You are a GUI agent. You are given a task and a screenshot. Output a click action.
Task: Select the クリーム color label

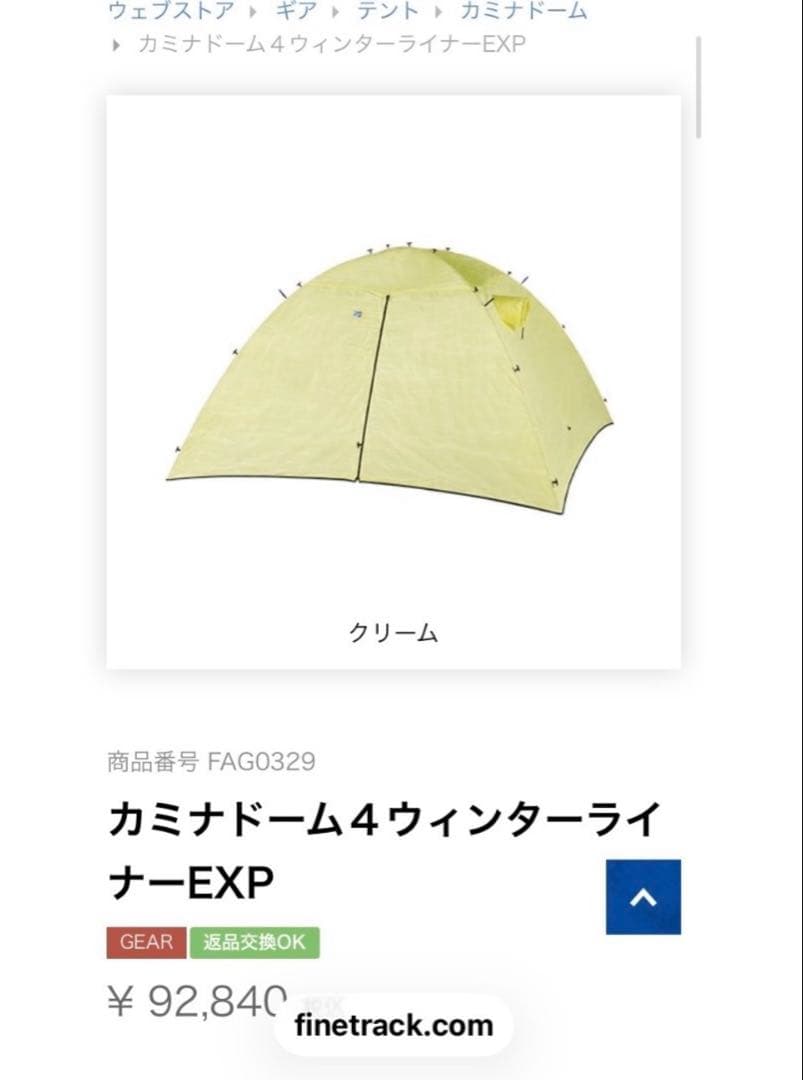393,632
